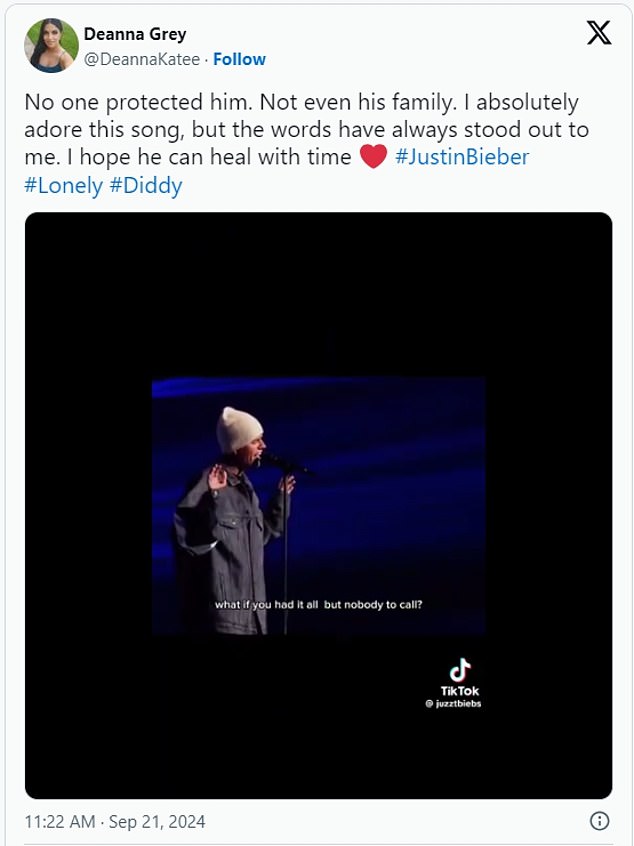Open the @DeannaKatee handle
634x846 pixels.
(x=141, y=59)
